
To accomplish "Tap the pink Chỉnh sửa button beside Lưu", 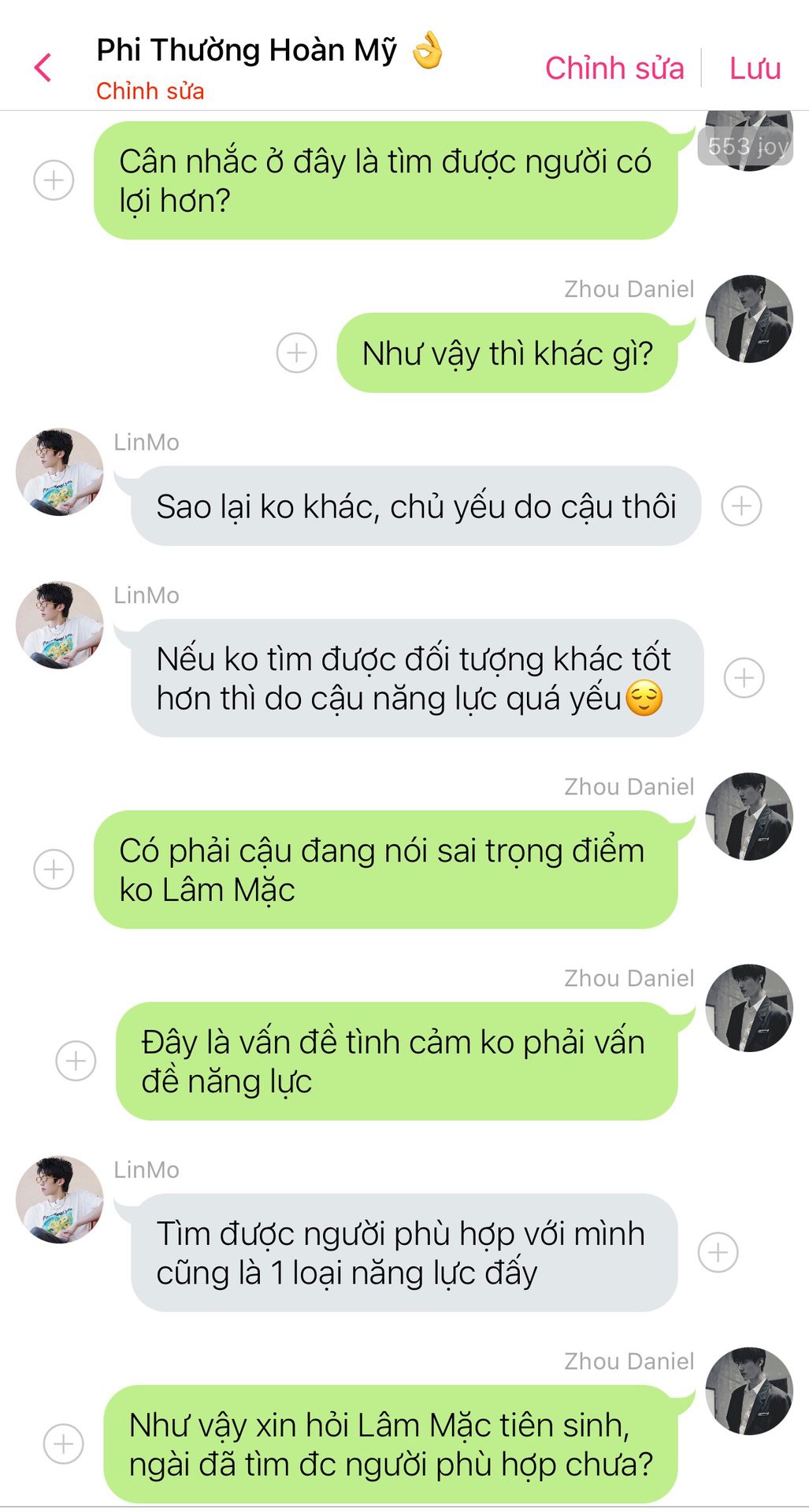I will click(614, 69).
